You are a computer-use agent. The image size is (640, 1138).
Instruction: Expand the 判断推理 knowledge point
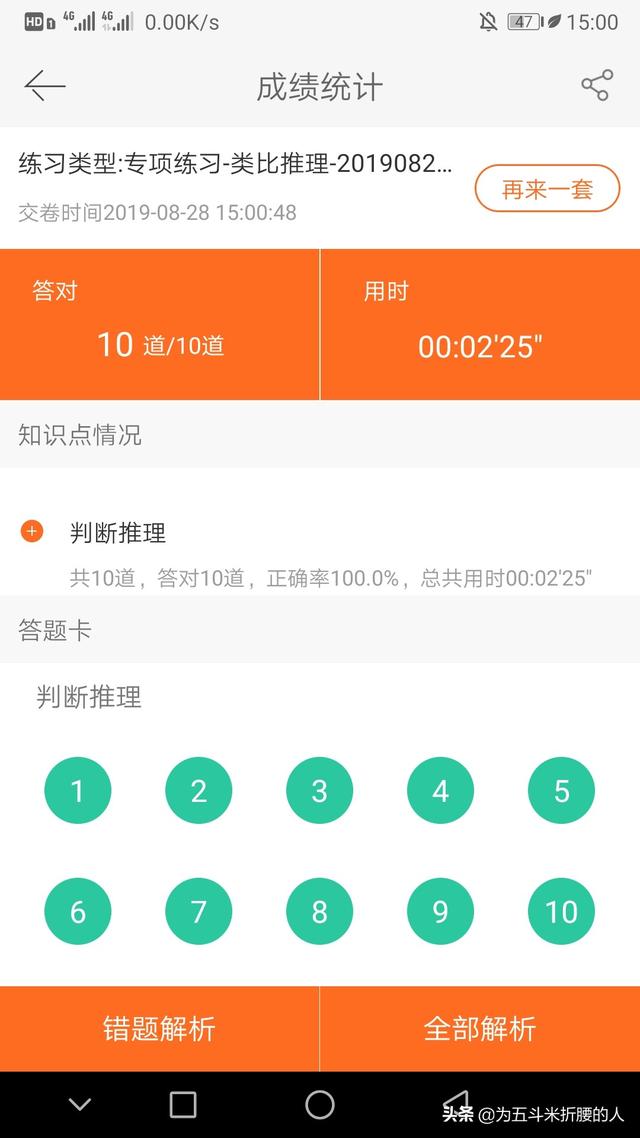(x=32, y=532)
